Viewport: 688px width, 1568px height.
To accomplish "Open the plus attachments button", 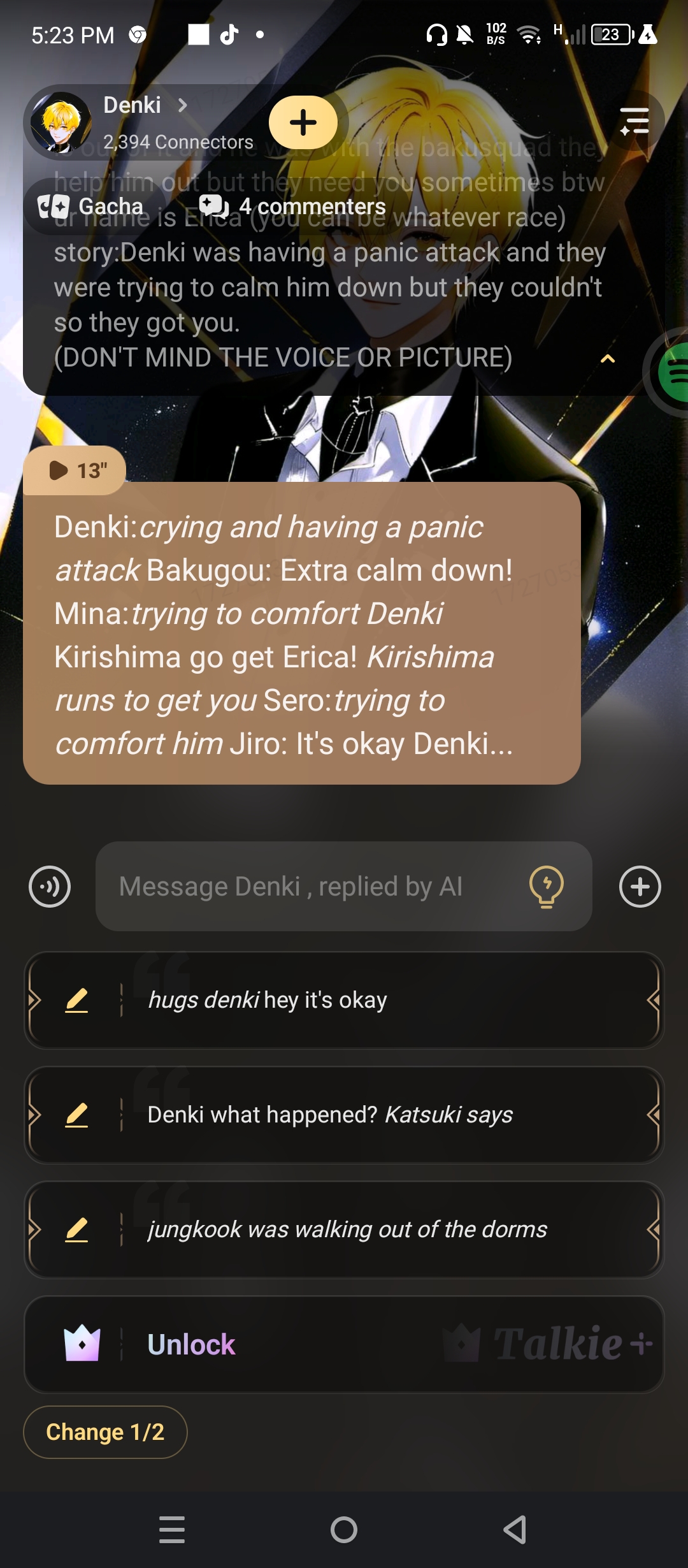I will (x=640, y=887).
